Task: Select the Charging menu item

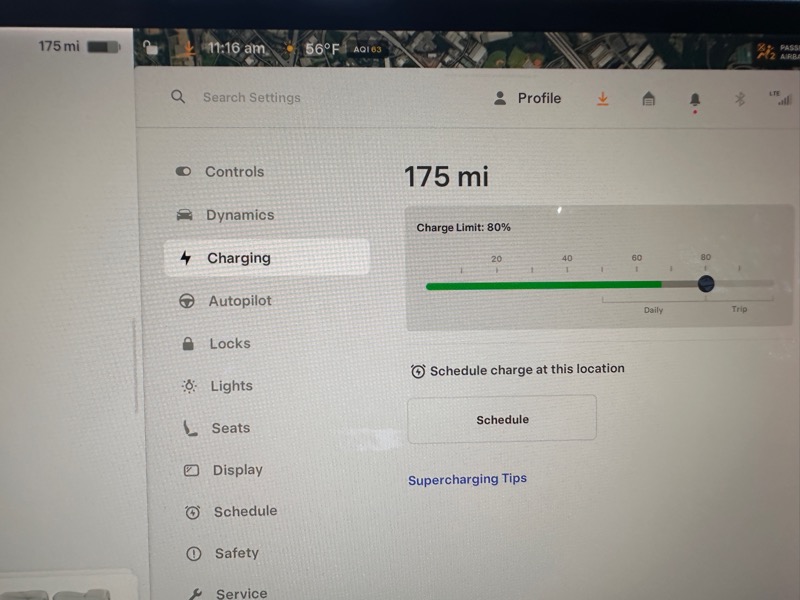Action: 238,258
